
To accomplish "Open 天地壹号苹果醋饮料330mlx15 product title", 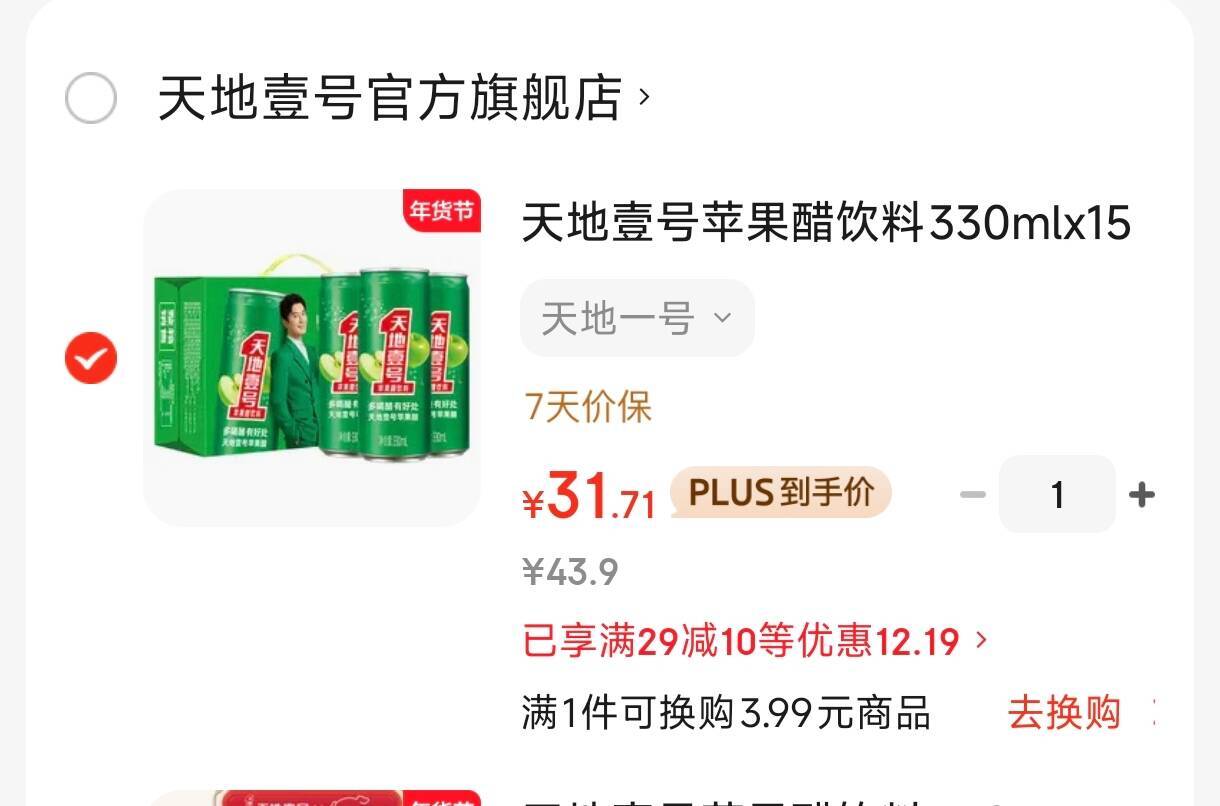I will [x=826, y=223].
